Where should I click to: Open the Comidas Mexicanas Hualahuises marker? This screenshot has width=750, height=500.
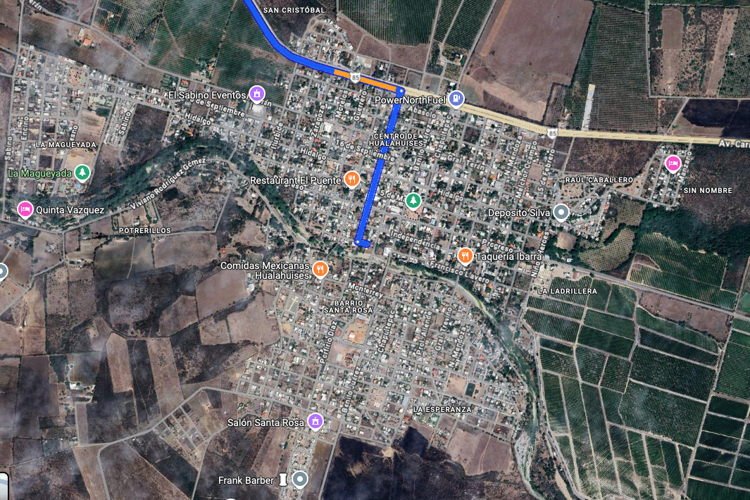click(x=319, y=268)
